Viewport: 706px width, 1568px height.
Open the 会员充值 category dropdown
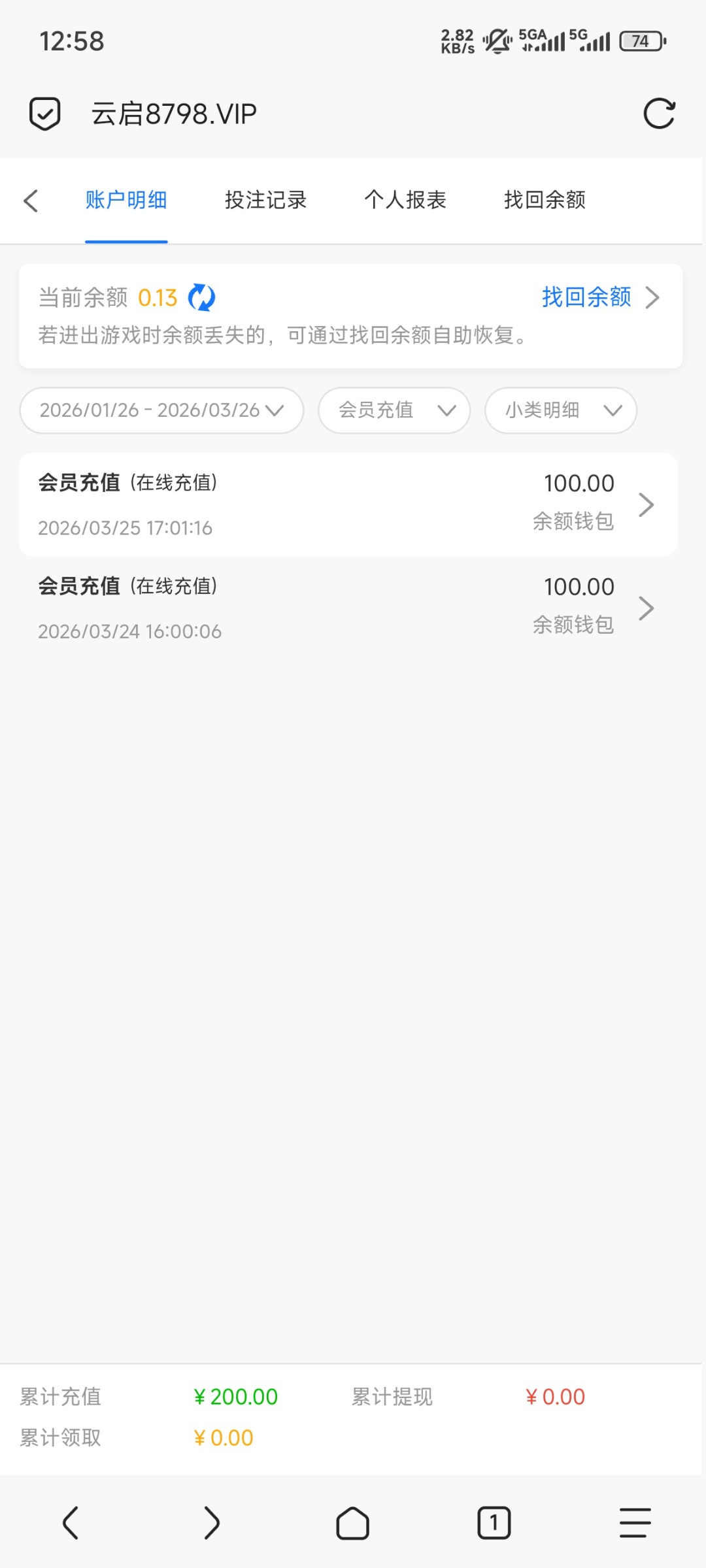point(394,410)
